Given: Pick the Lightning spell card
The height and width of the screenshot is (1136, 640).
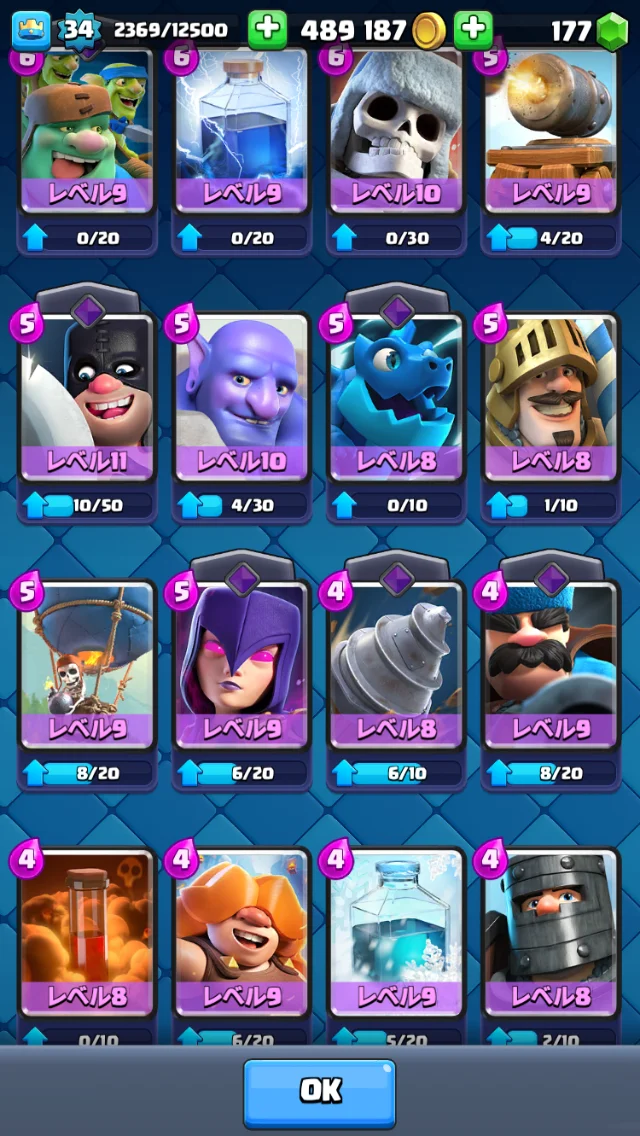Looking at the screenshot, I should coord(241,131).
